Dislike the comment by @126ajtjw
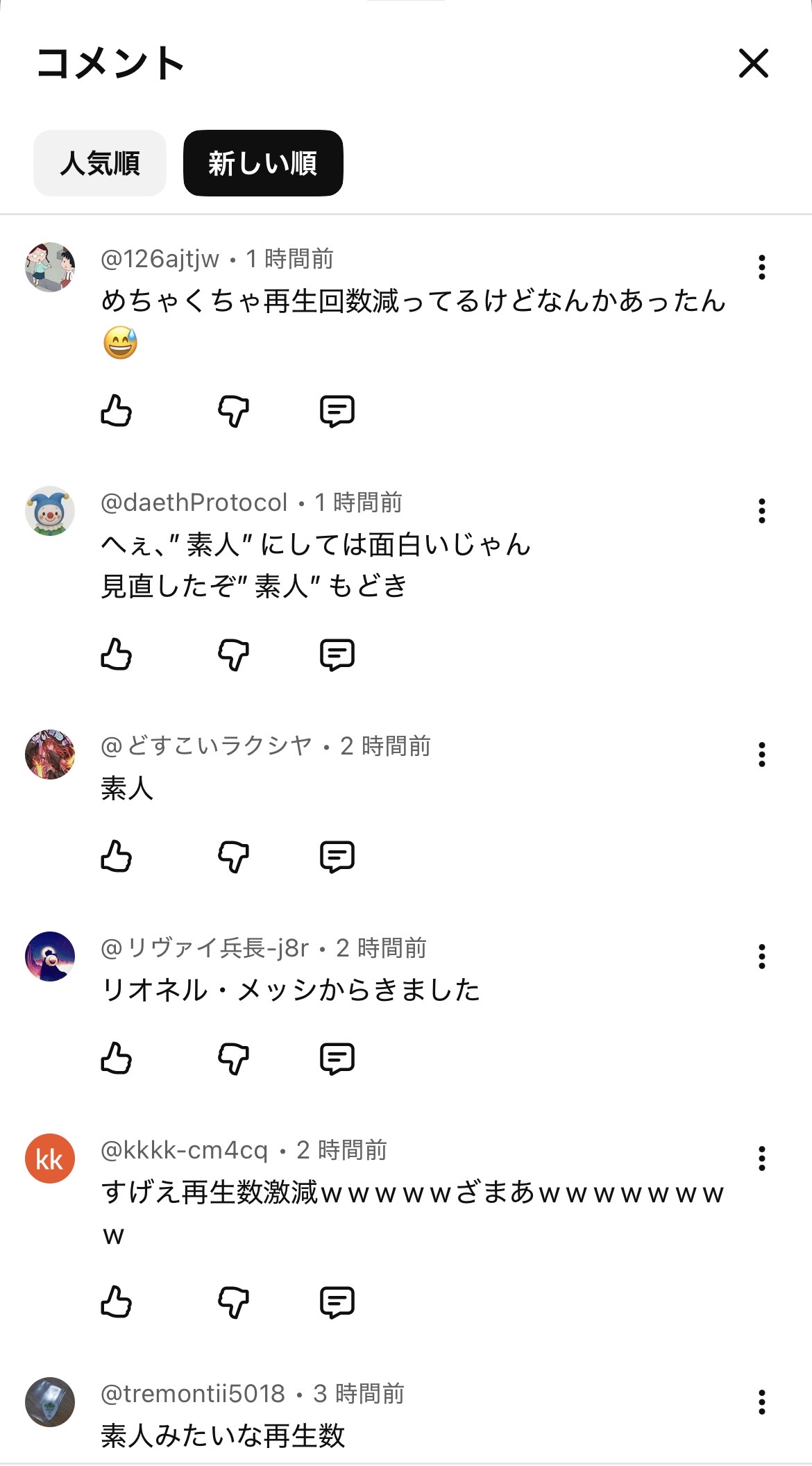The width and height of the screenshot is (812, 1466). (233, 411)
